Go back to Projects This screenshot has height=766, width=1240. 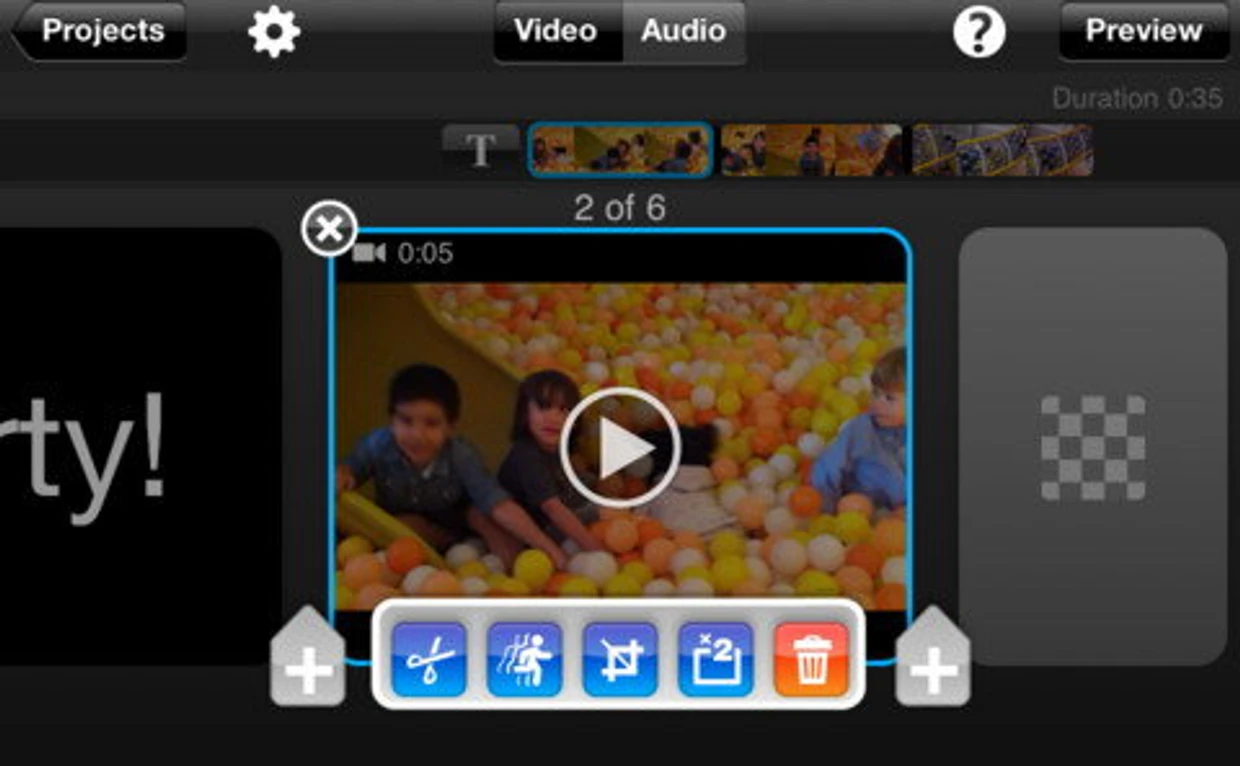(x=100, y=31)
